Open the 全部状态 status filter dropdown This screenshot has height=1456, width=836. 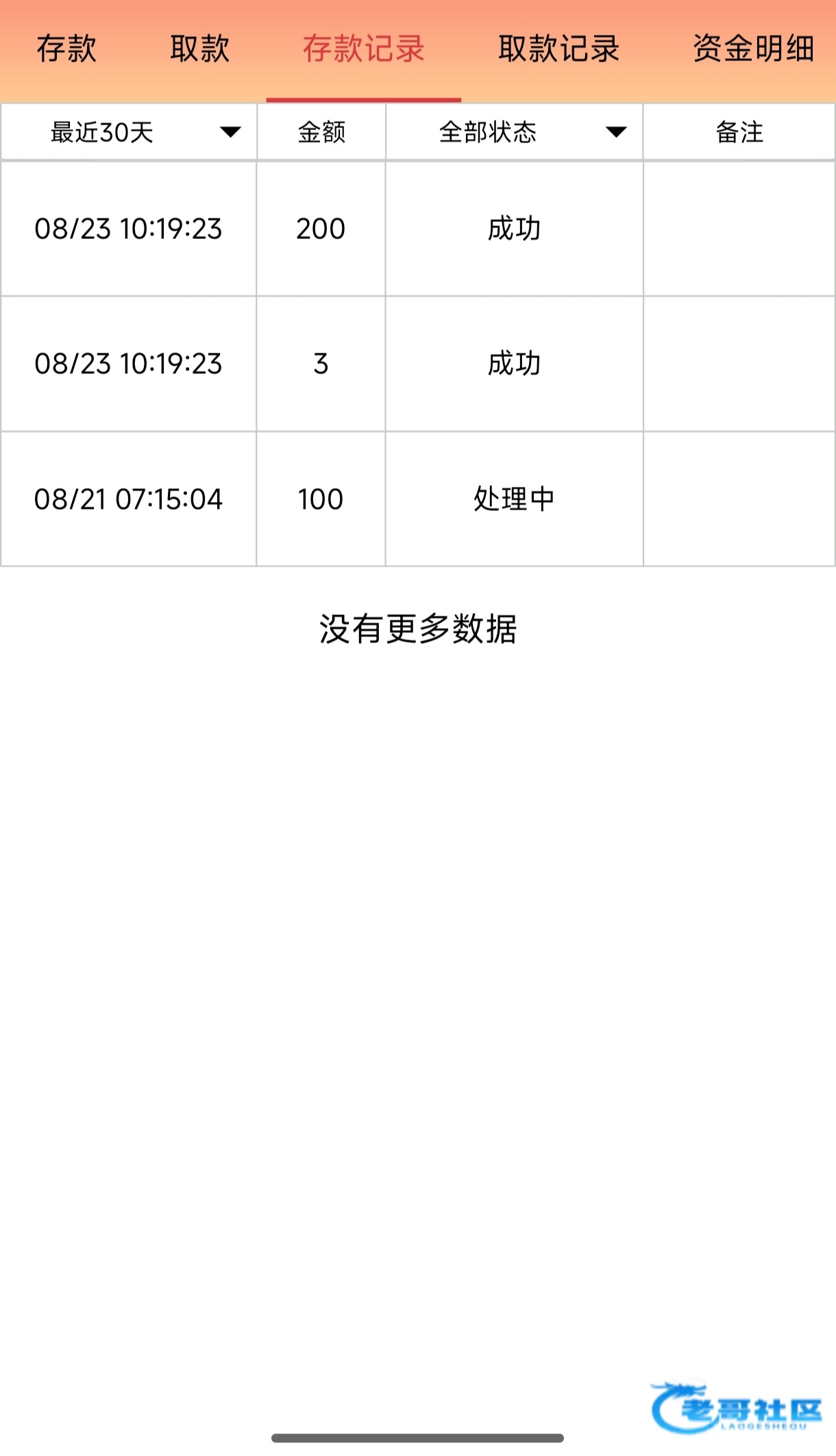click(515, 132)
